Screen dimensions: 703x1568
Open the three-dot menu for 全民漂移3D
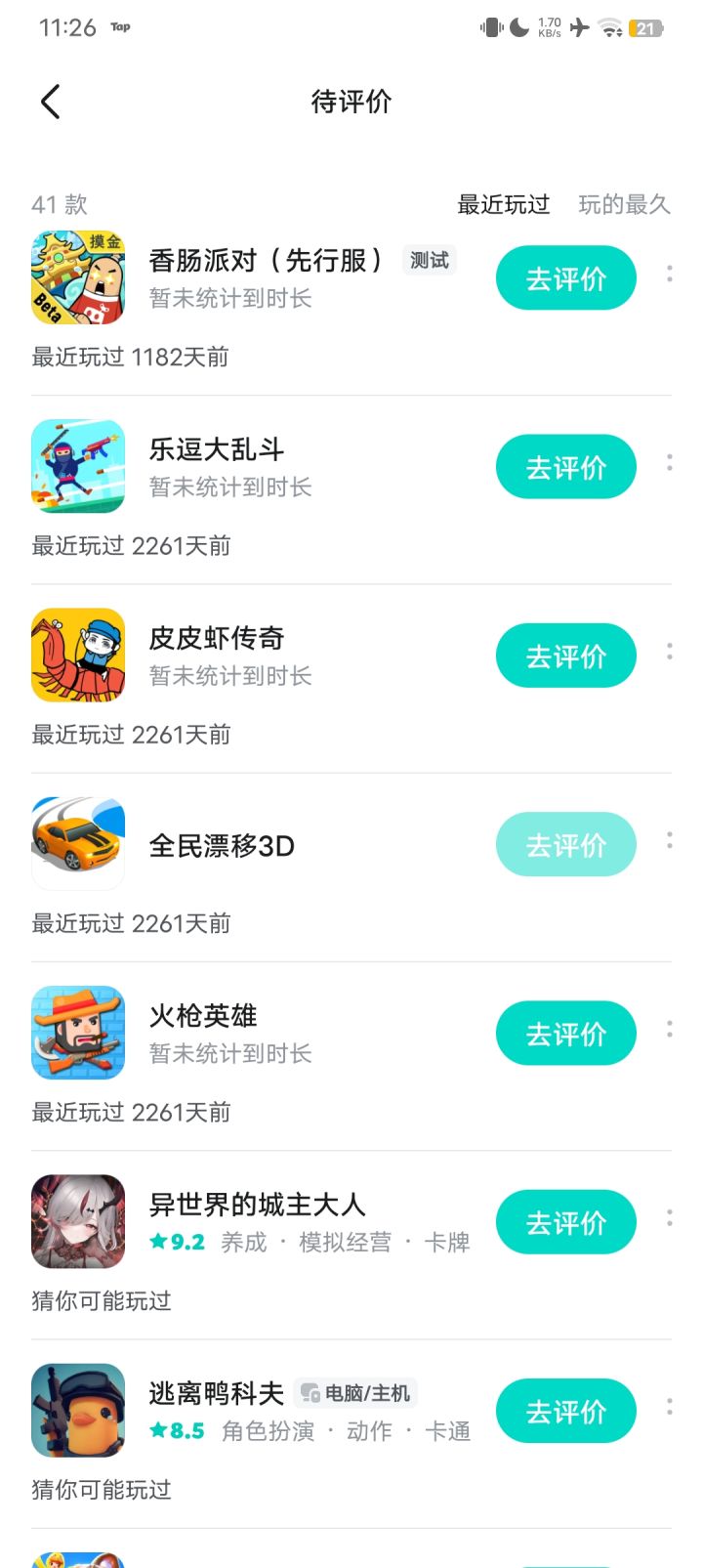click(x=670, y=839)
